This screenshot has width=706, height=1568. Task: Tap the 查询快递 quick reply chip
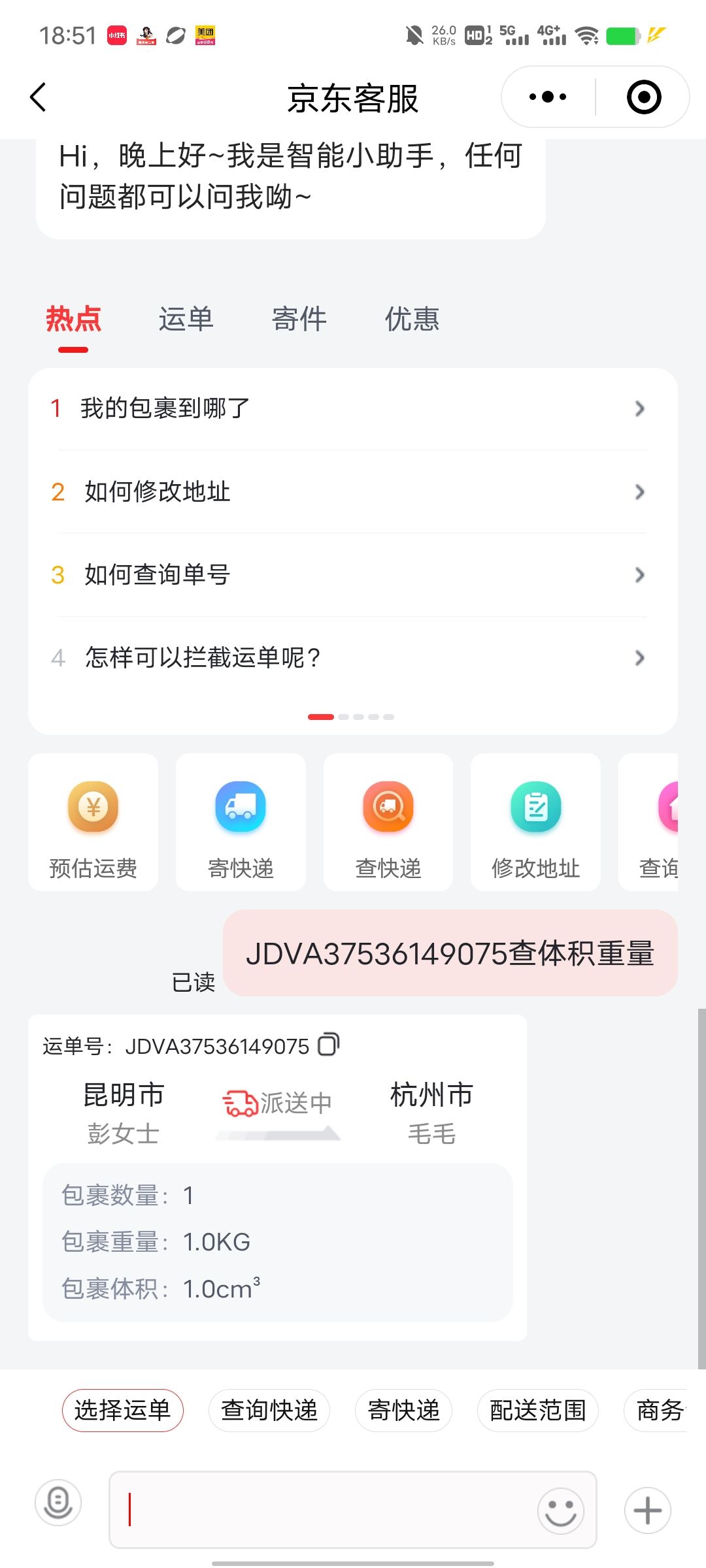click(x=269, y=1411)
